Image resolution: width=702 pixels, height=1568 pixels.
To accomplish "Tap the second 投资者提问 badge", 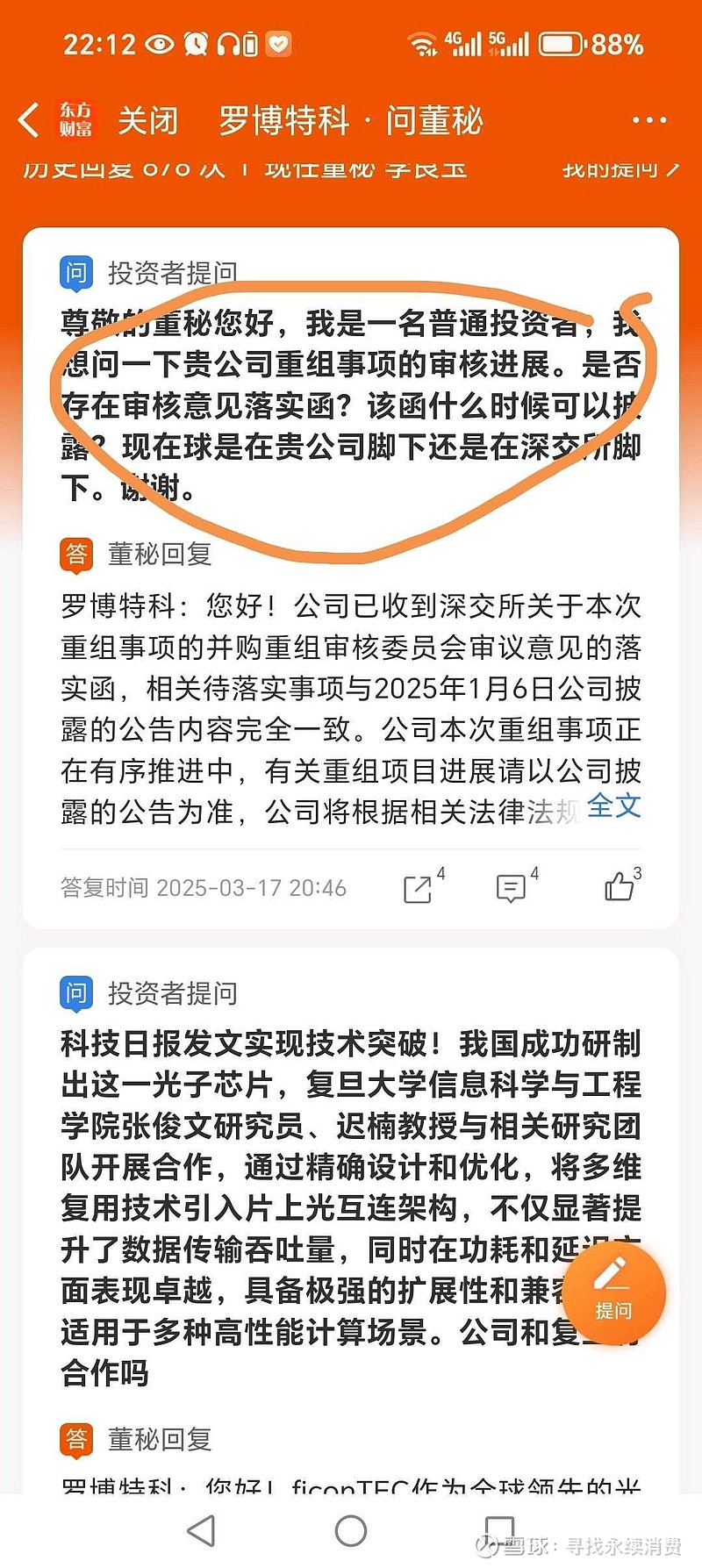I will (75, 992).
